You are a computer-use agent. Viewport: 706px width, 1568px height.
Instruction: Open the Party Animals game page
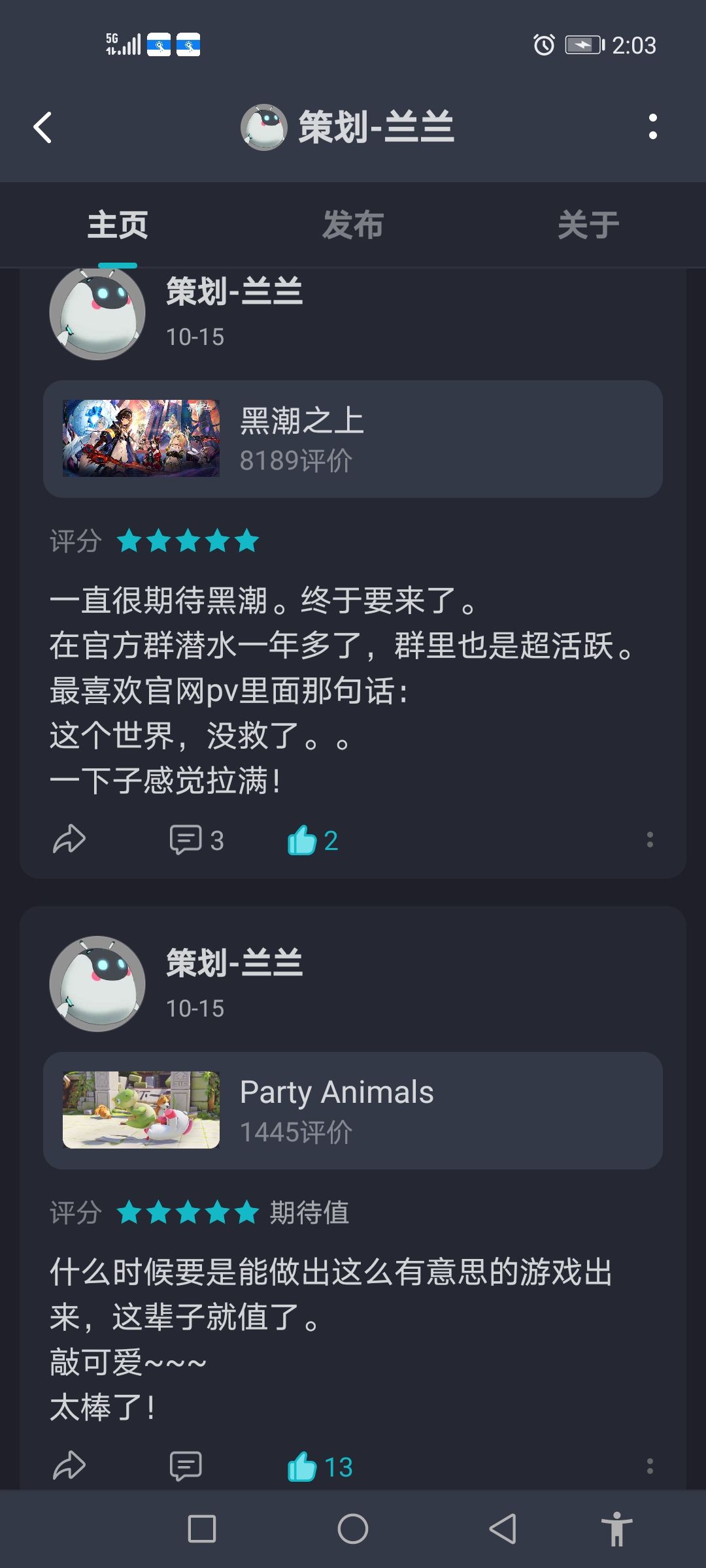pyautogui.click(x=353, y=1109)
